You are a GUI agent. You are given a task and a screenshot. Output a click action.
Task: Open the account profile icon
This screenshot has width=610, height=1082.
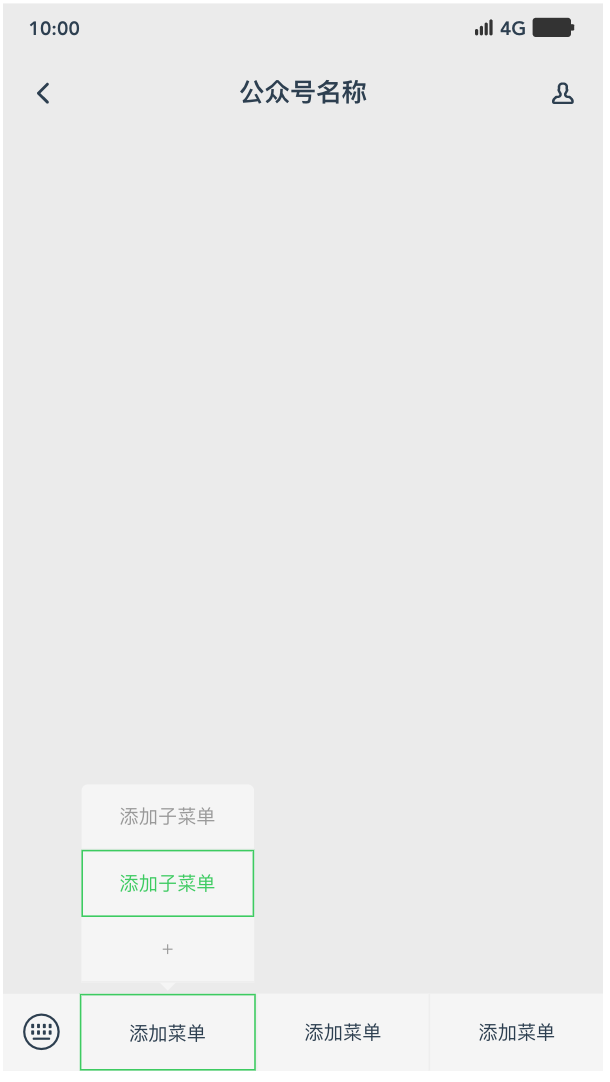pyautogui.click(x=562, y=93)
